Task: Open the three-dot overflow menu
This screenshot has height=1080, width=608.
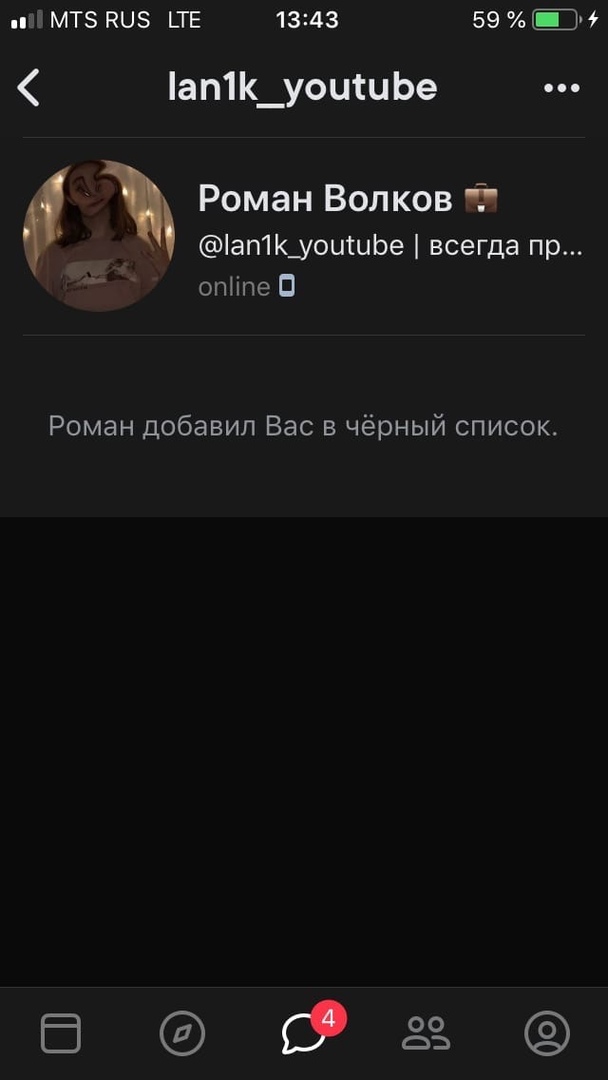Action: pos(561,88)
